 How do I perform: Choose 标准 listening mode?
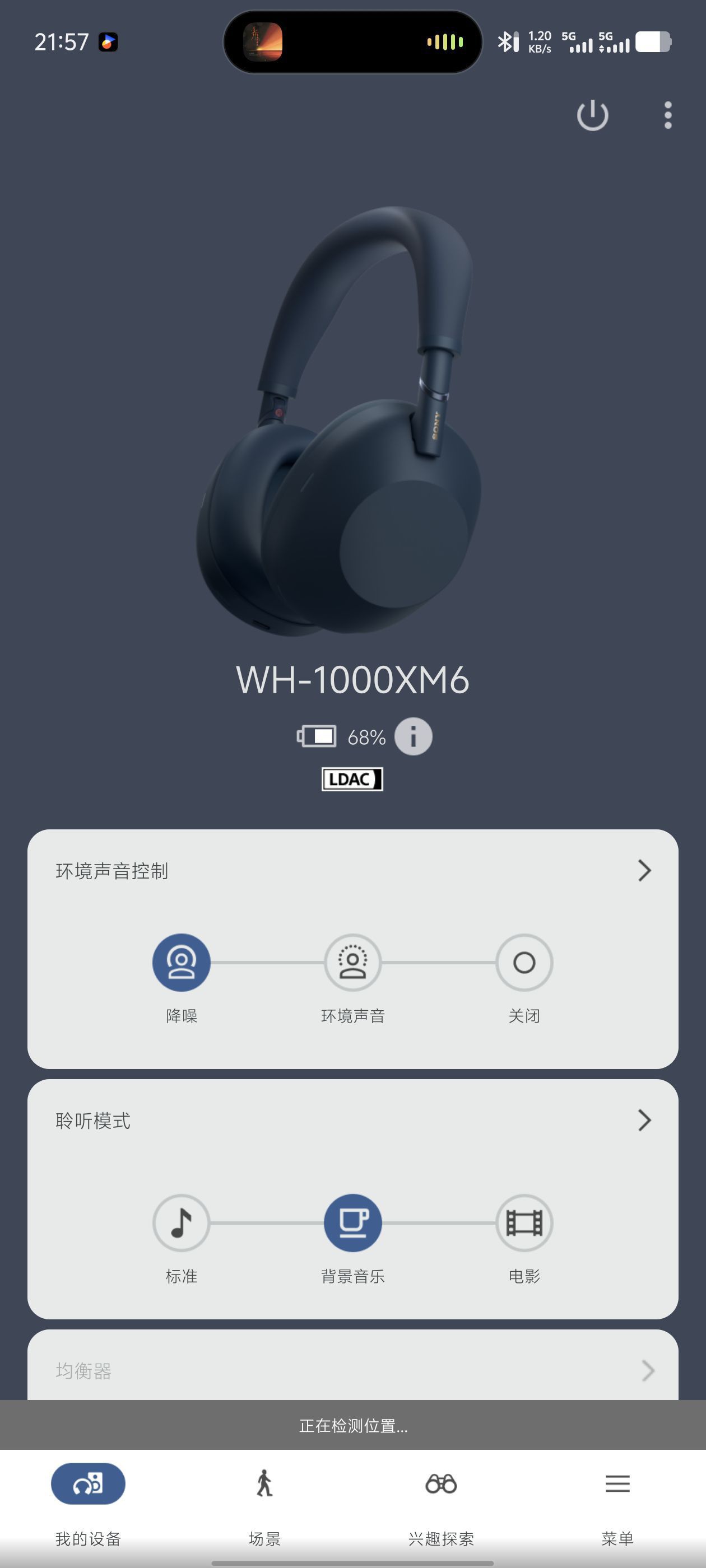tap(182, 1223)
